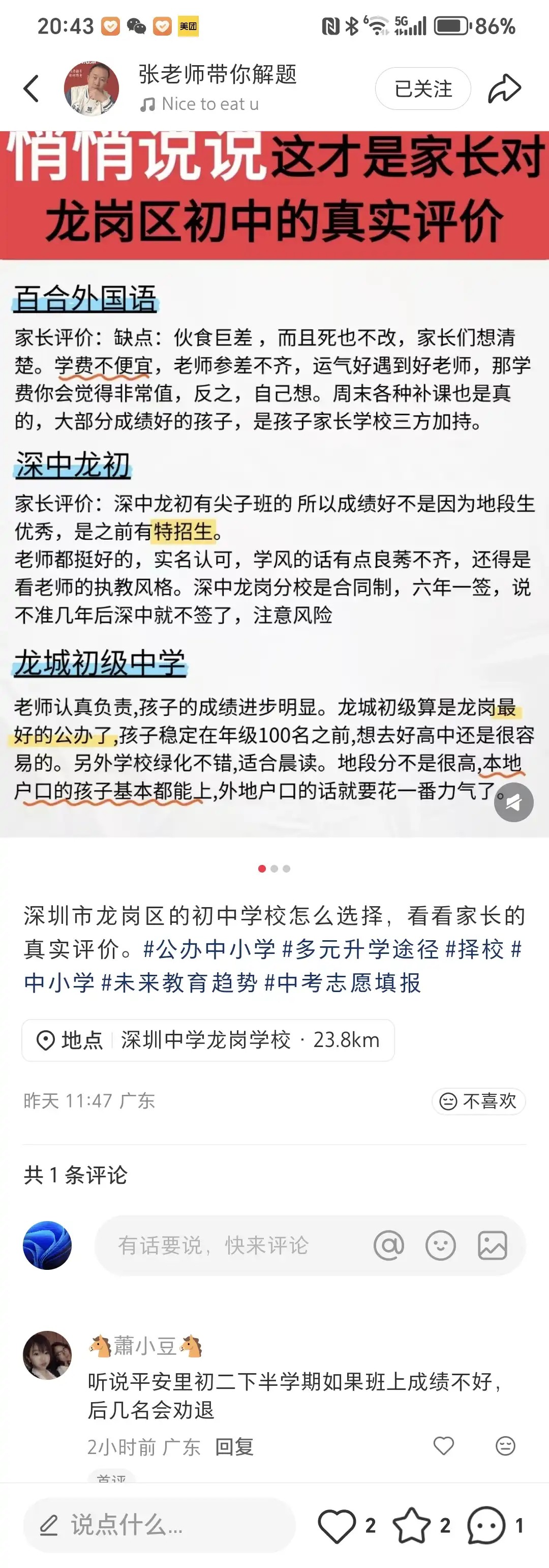549x1568 pixels.
Task: Open 张老师带你解题's profile avatar
Action: click(91, 89)
